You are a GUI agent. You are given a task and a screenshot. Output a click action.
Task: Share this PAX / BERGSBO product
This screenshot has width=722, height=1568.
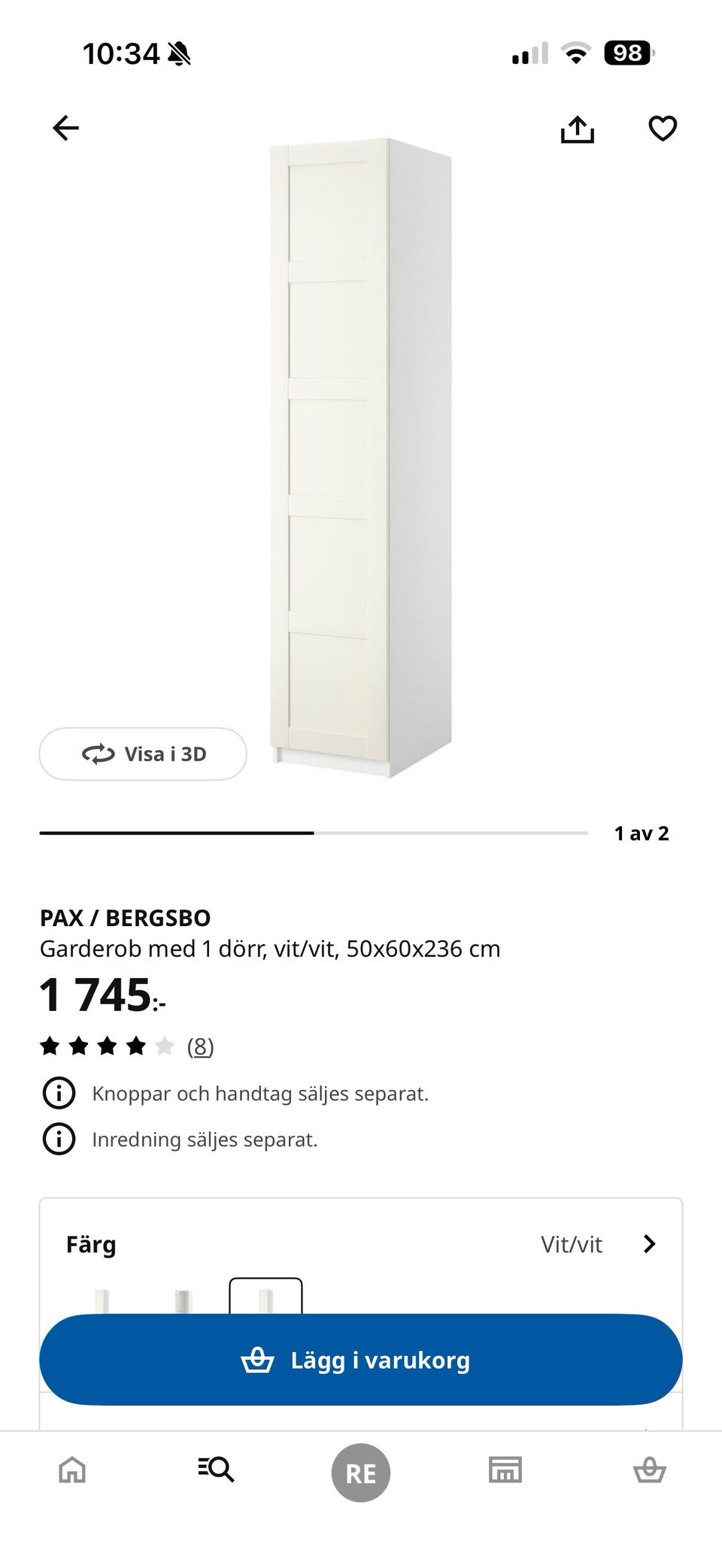[x=577, y=129]
